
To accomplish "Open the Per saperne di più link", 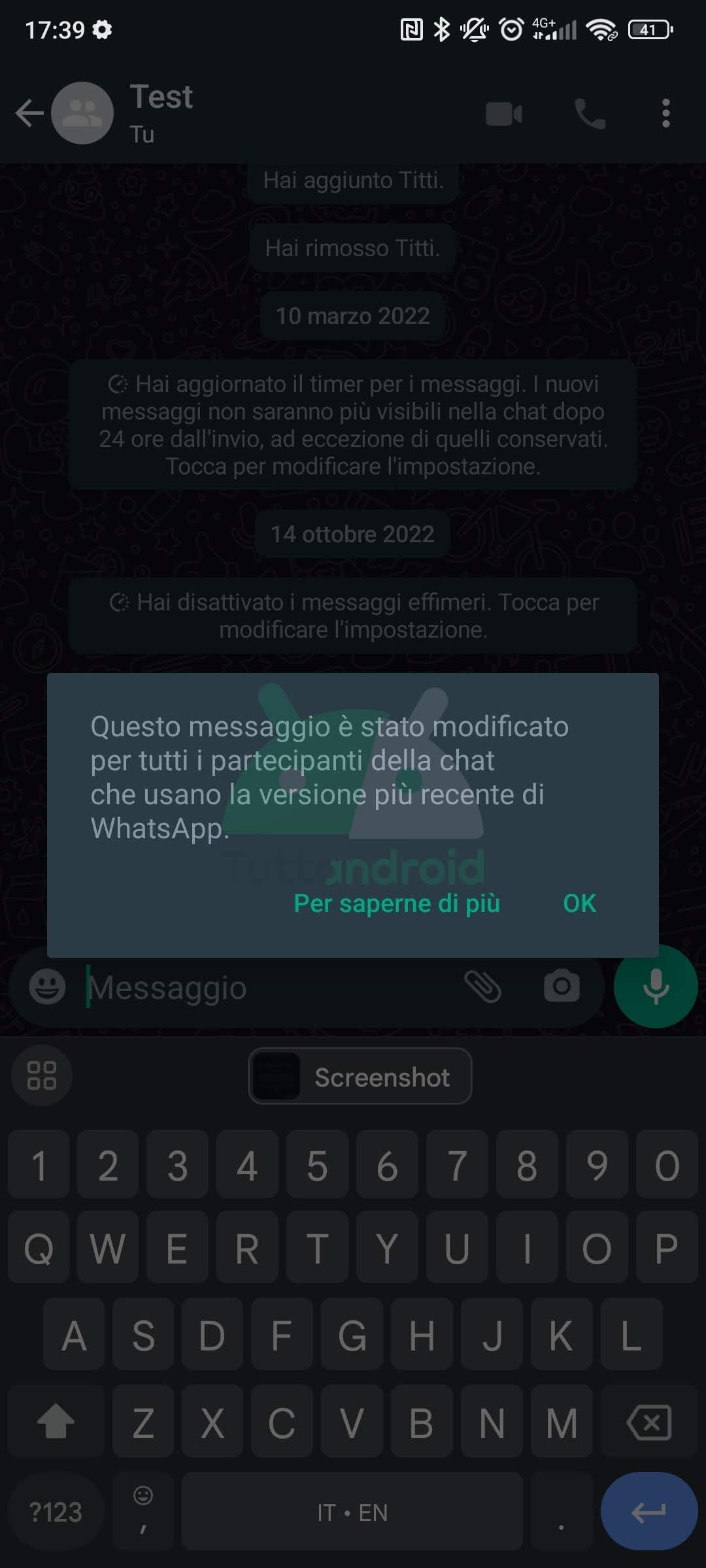I will [397, 904].
